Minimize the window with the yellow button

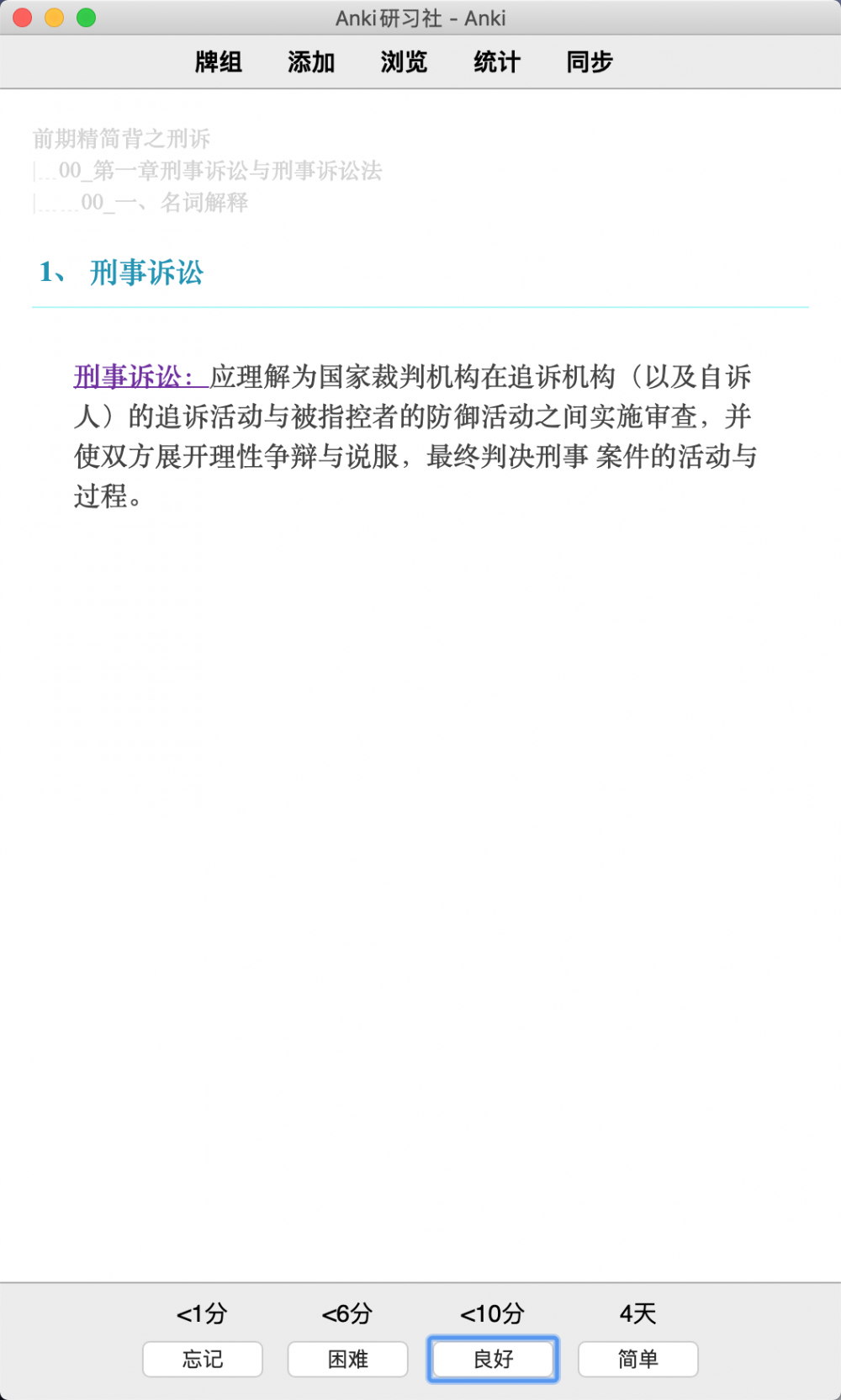pos(55,18)
